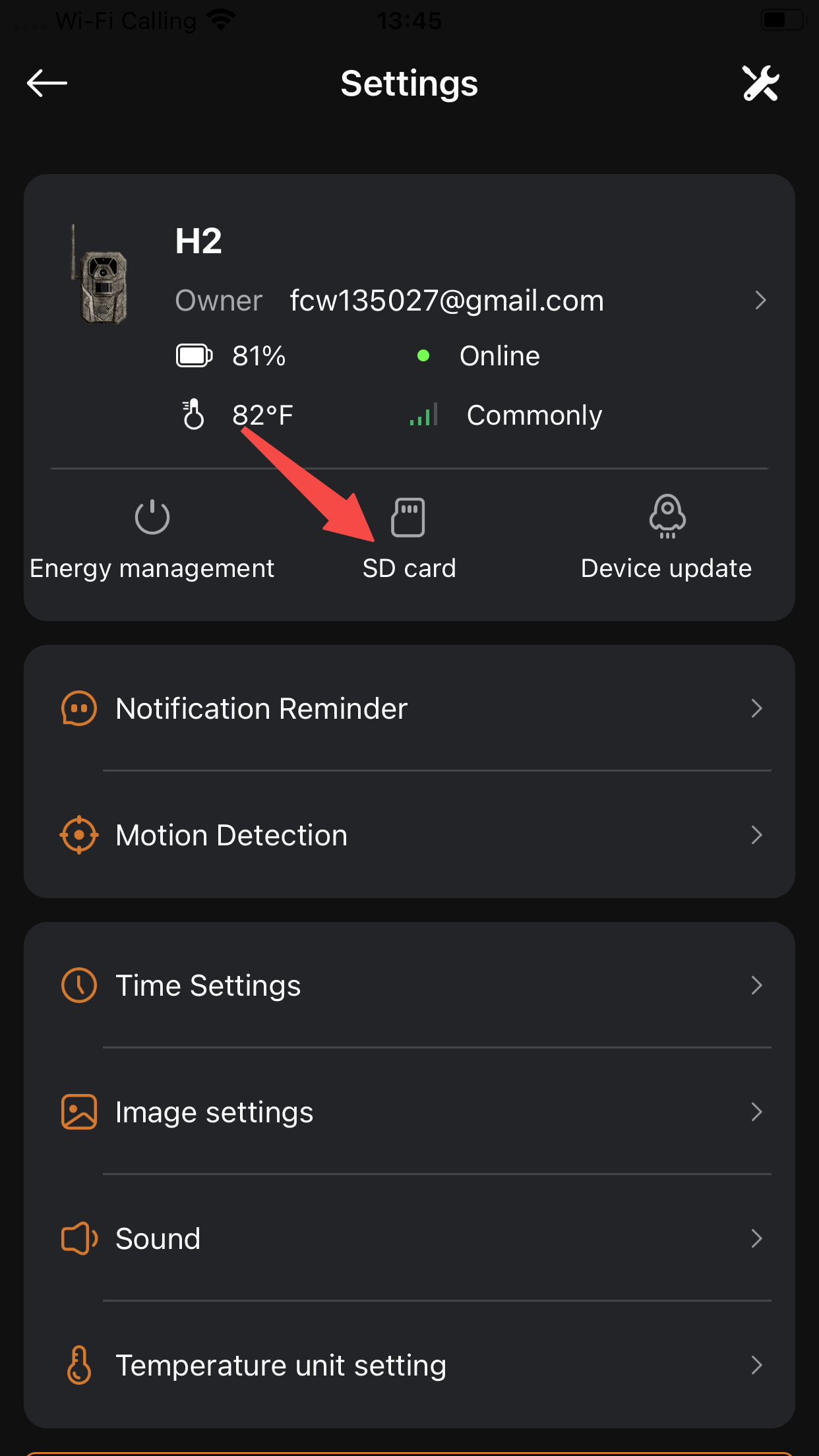819x1456 pixels.
Task: Open Sound settings
Action: (x=409, y=1238)
